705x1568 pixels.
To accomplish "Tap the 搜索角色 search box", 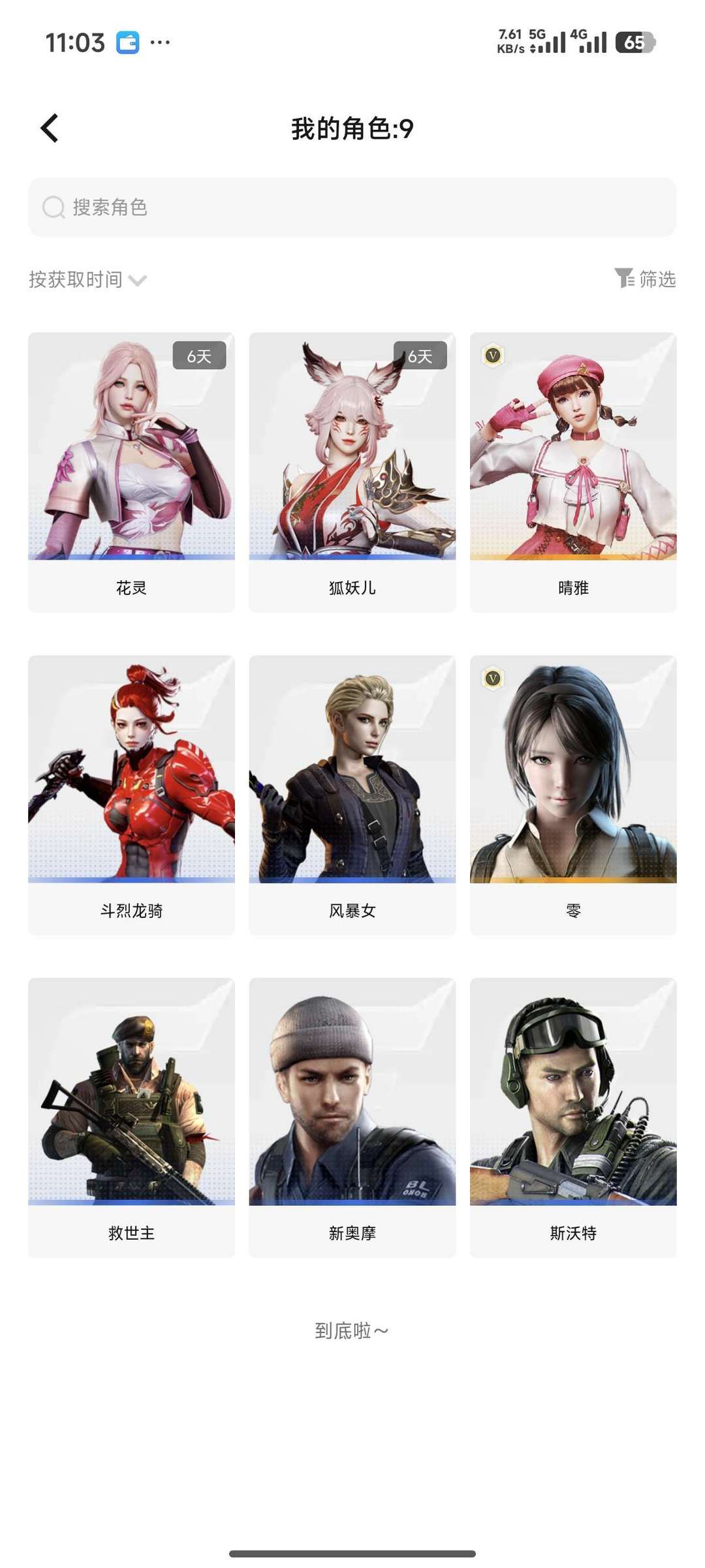I will tap(352, 208).
